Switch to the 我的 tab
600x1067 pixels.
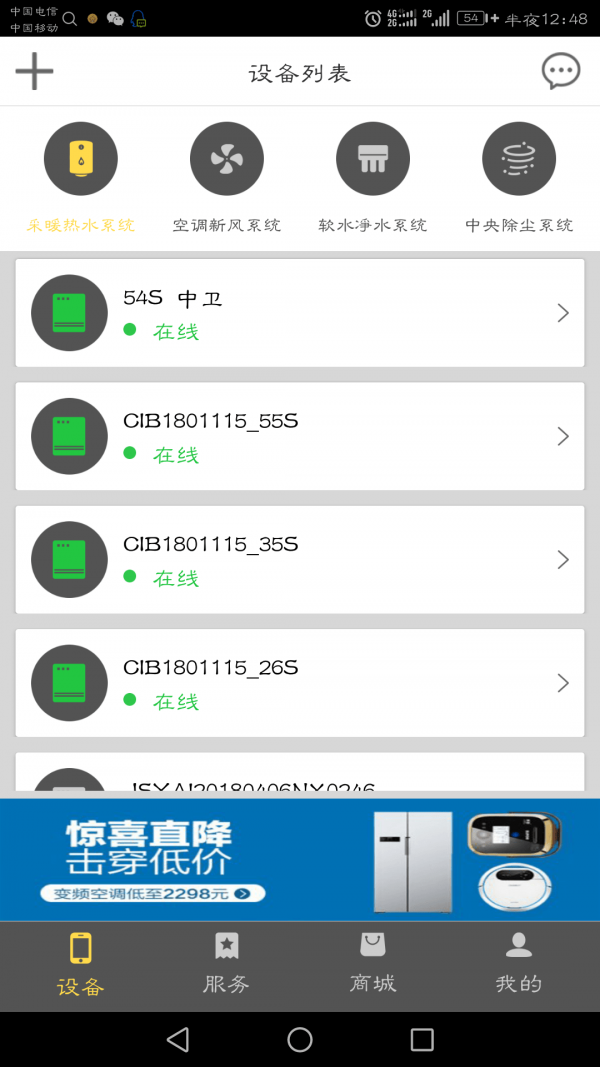point(519,965)
